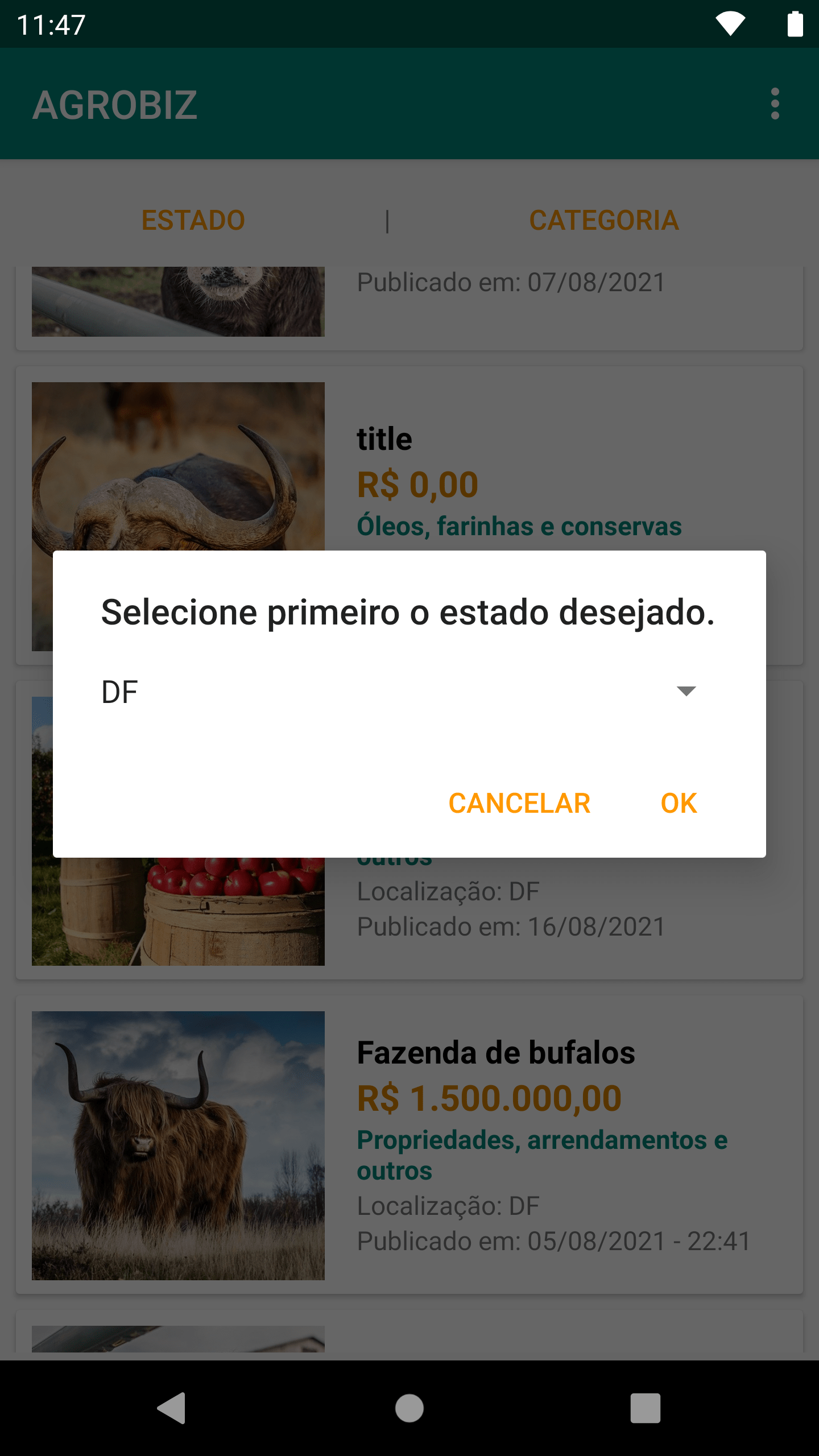819x1456 pixels.
Task: Confirm the state selection with OK
Action: tap(679, 803)
